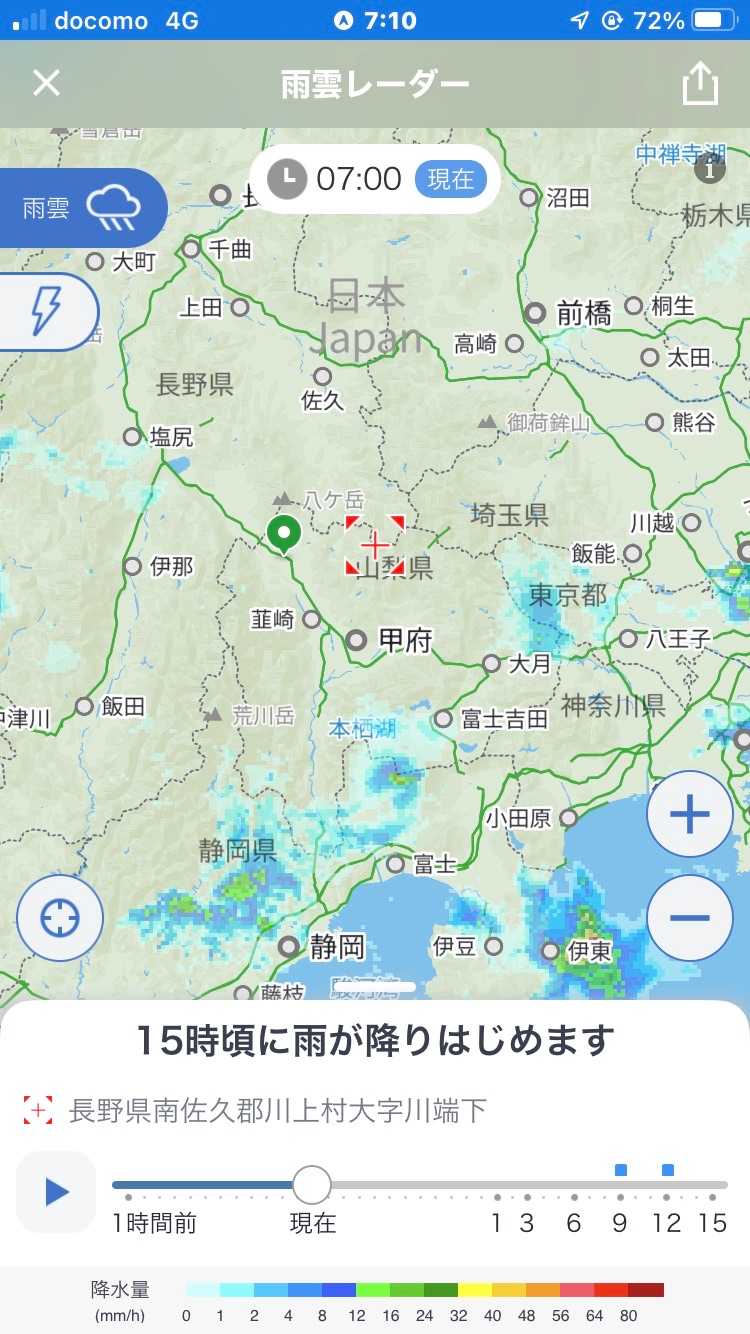Share the rain radar map
The image size is (750, 1334).
[x=700, y=84]
